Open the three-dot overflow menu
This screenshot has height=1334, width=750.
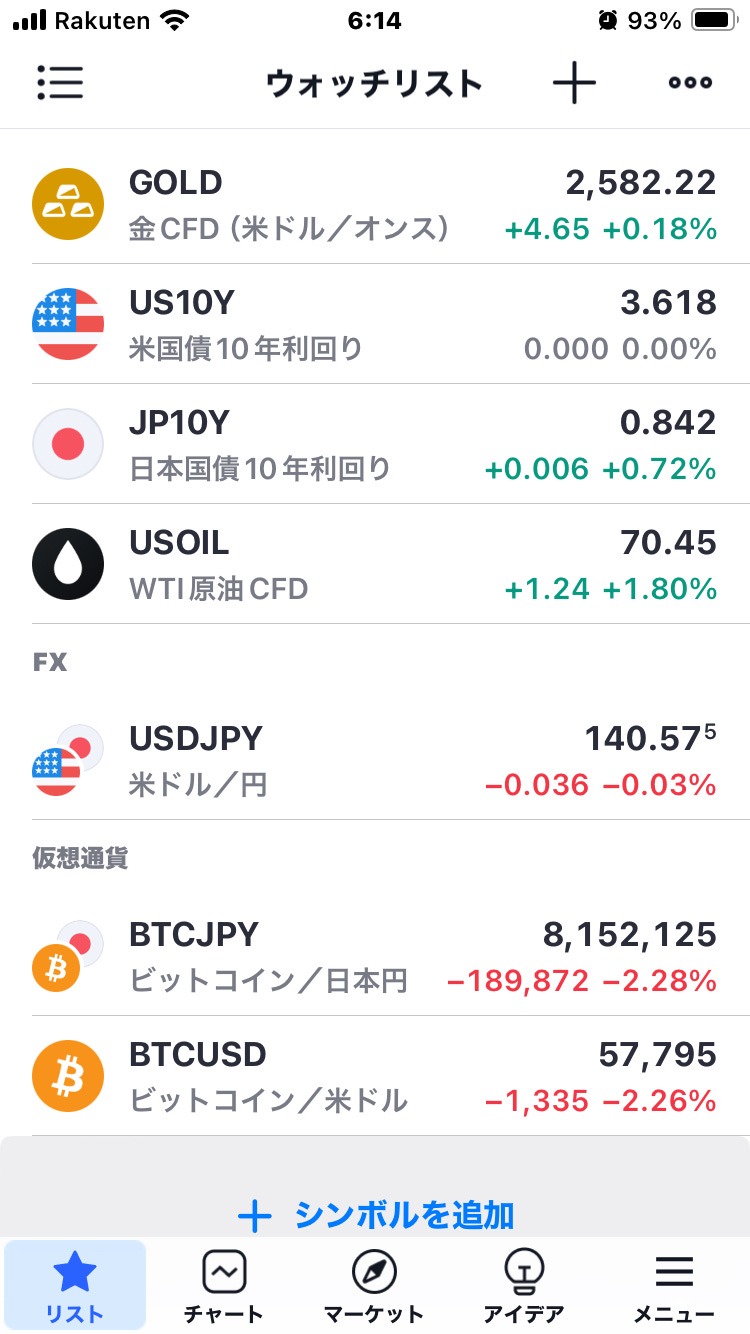click(690, 83)
